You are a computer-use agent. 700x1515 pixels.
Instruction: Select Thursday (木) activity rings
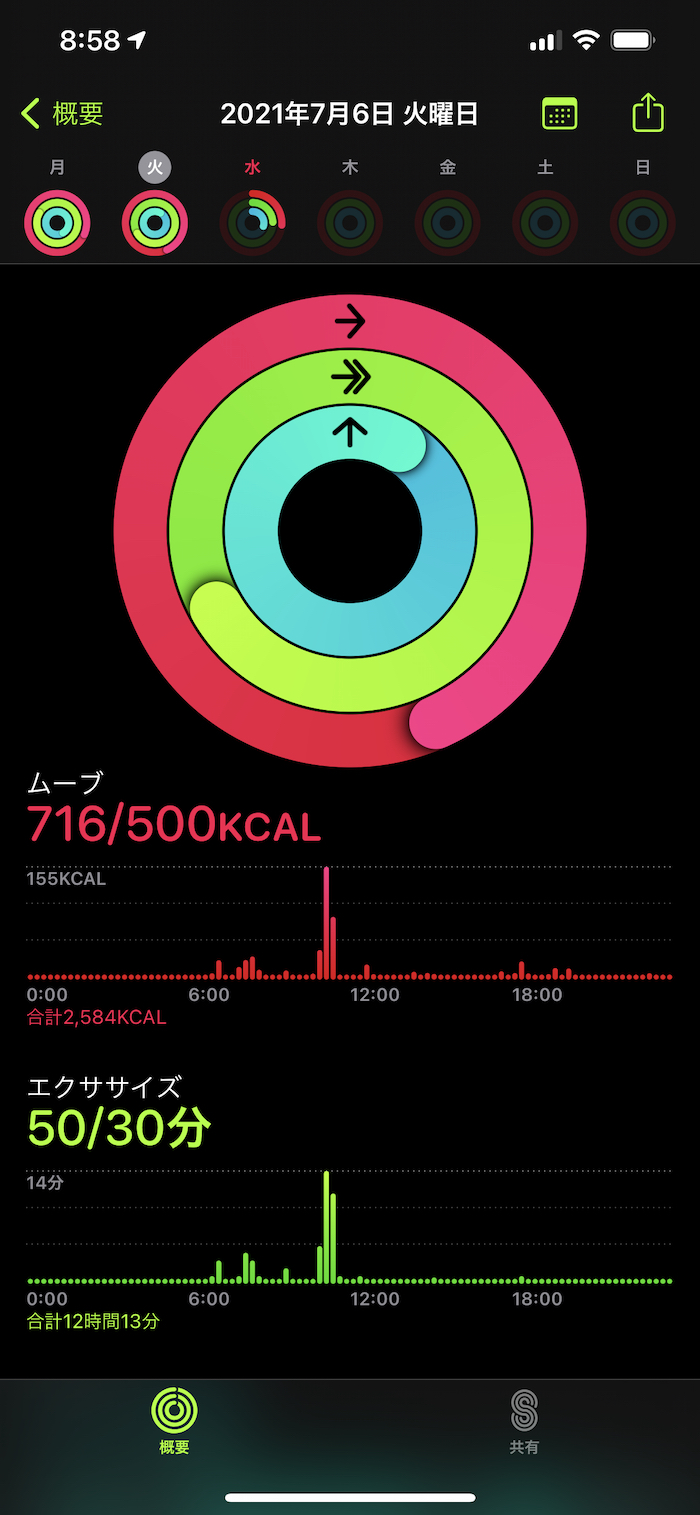(x=350, y=222)
